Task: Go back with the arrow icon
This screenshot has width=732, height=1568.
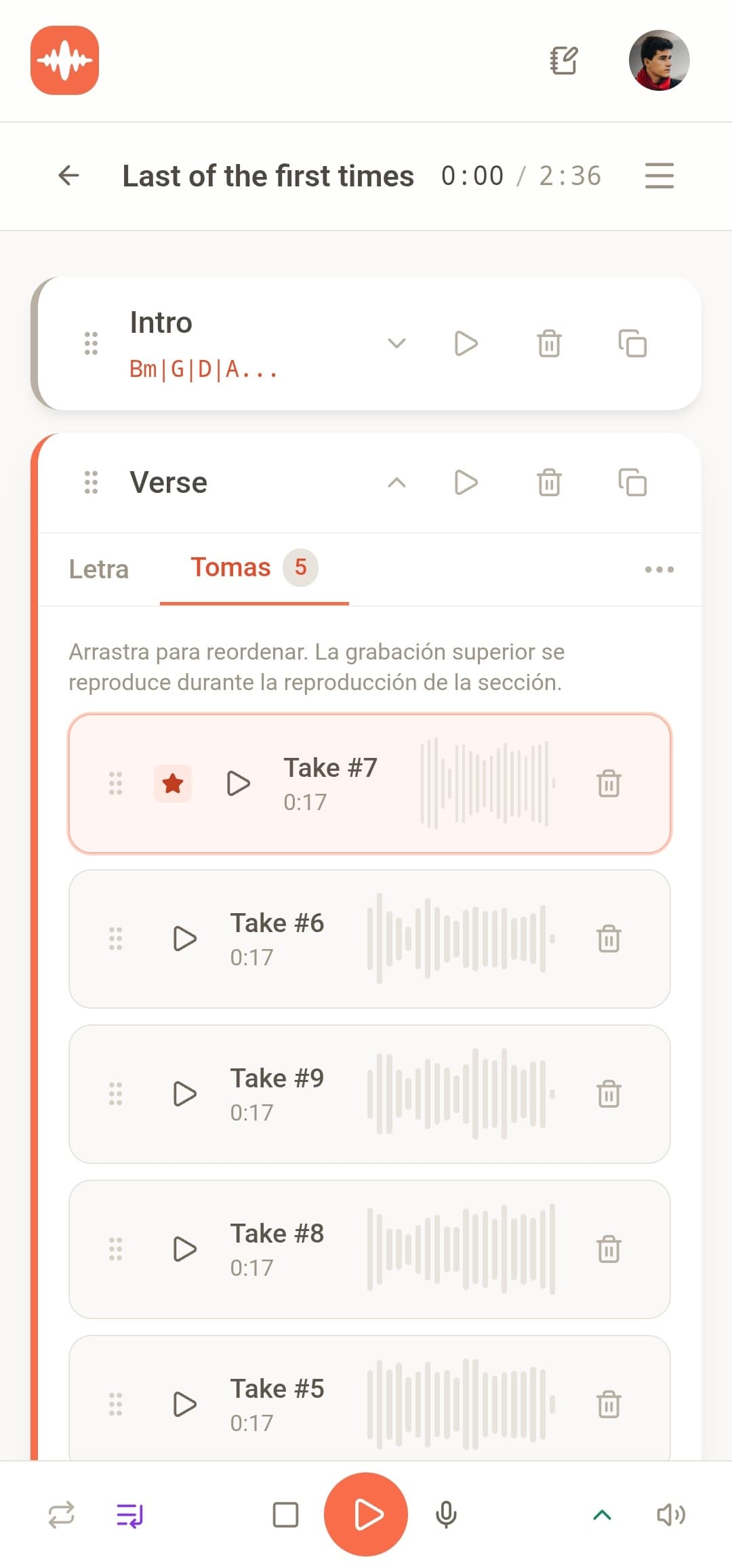Action: point(68,176)
